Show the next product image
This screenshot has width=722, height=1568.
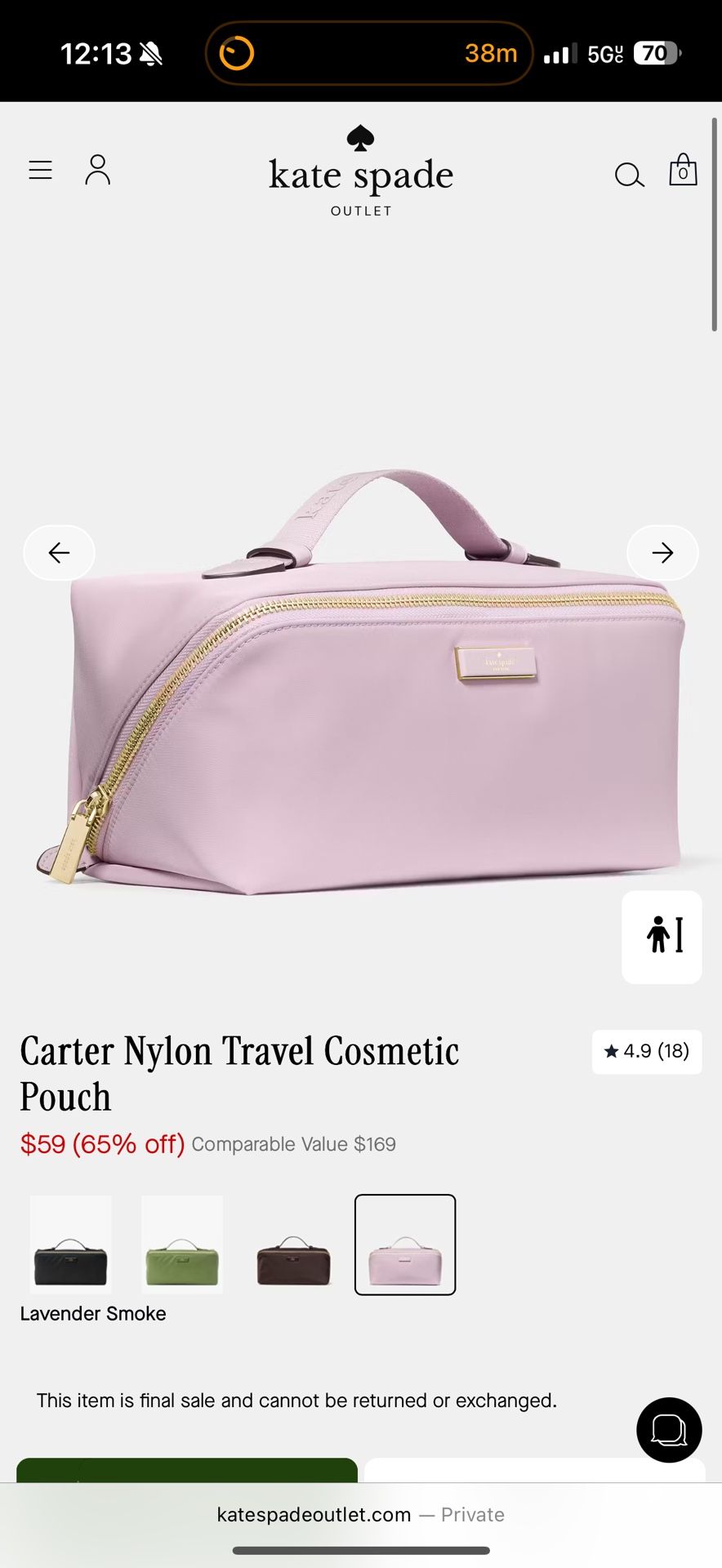coord(662,553)
